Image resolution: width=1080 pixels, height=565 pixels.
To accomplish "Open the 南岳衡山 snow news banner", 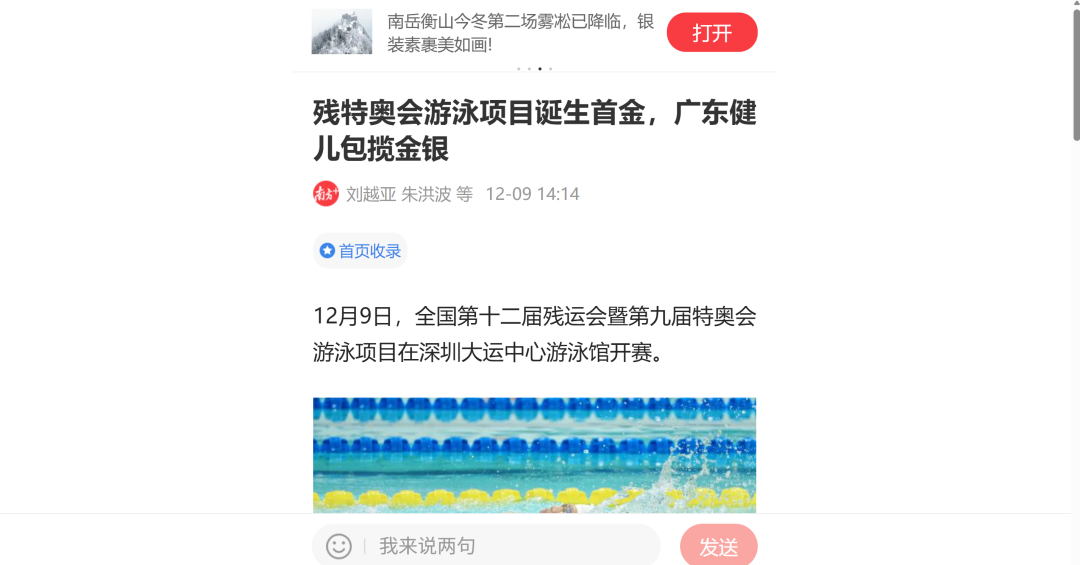I will (520, 33).
